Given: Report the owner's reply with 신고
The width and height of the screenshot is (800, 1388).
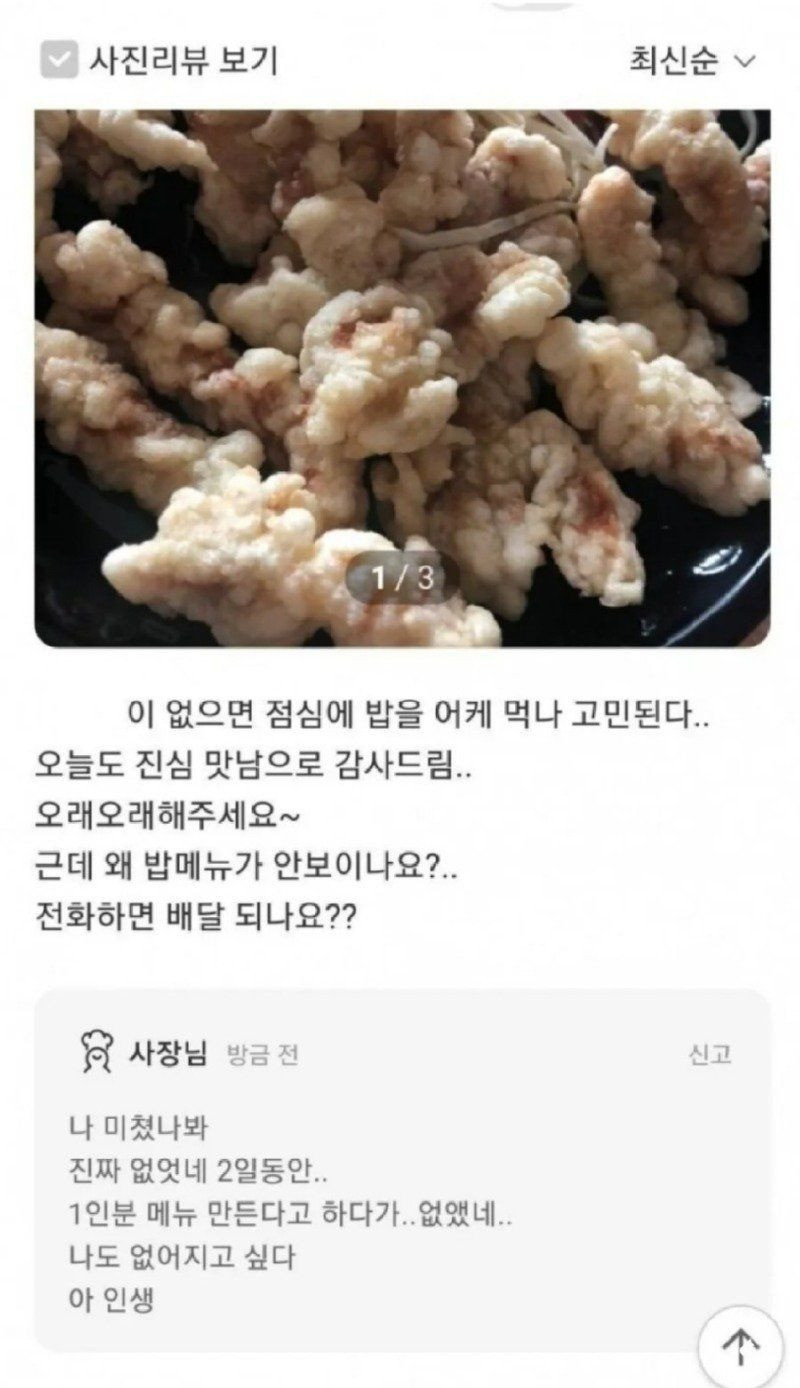Looking at the screenshot, I should pyautogui.click(x=710, y=1054).
